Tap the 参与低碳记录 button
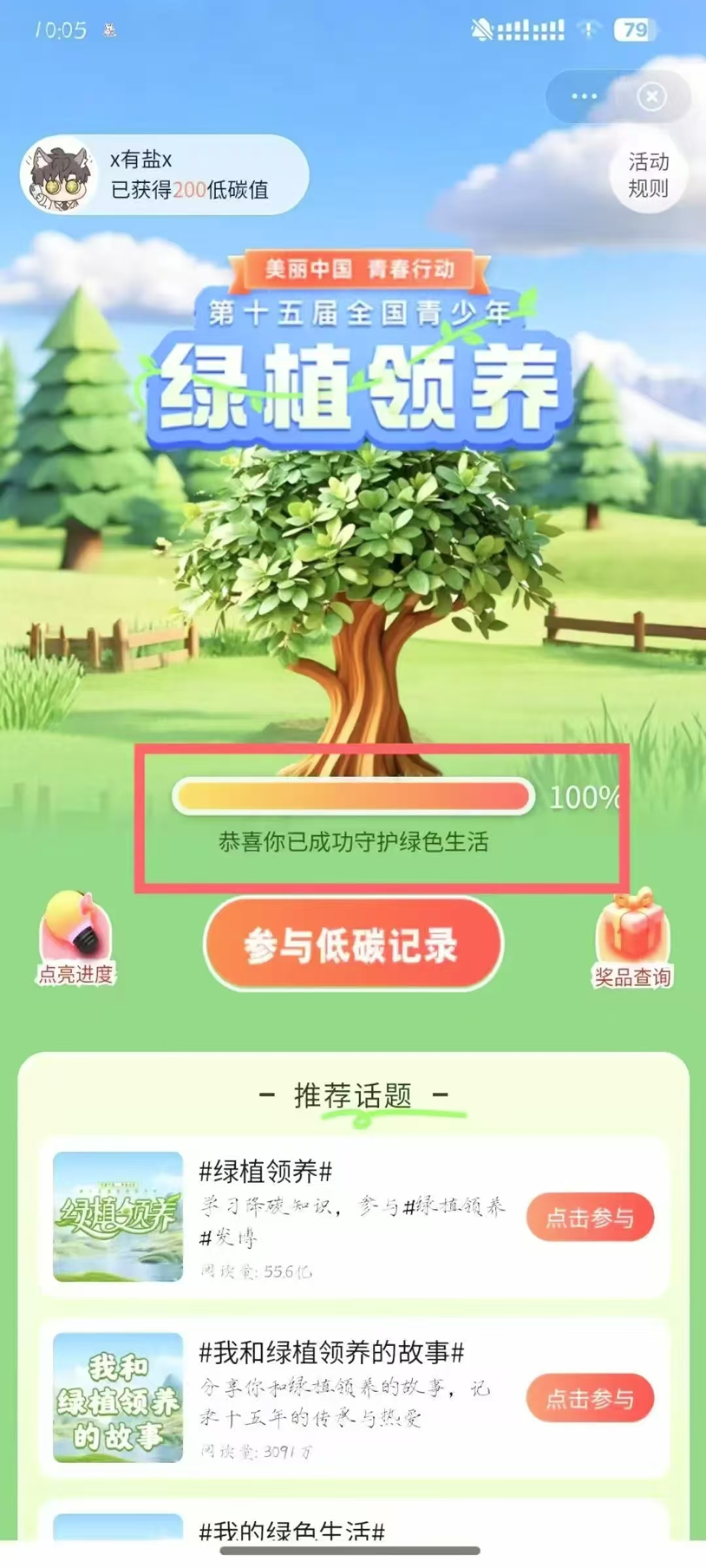Viewport: 706px width, 1568px height. [x=353, y=945]
